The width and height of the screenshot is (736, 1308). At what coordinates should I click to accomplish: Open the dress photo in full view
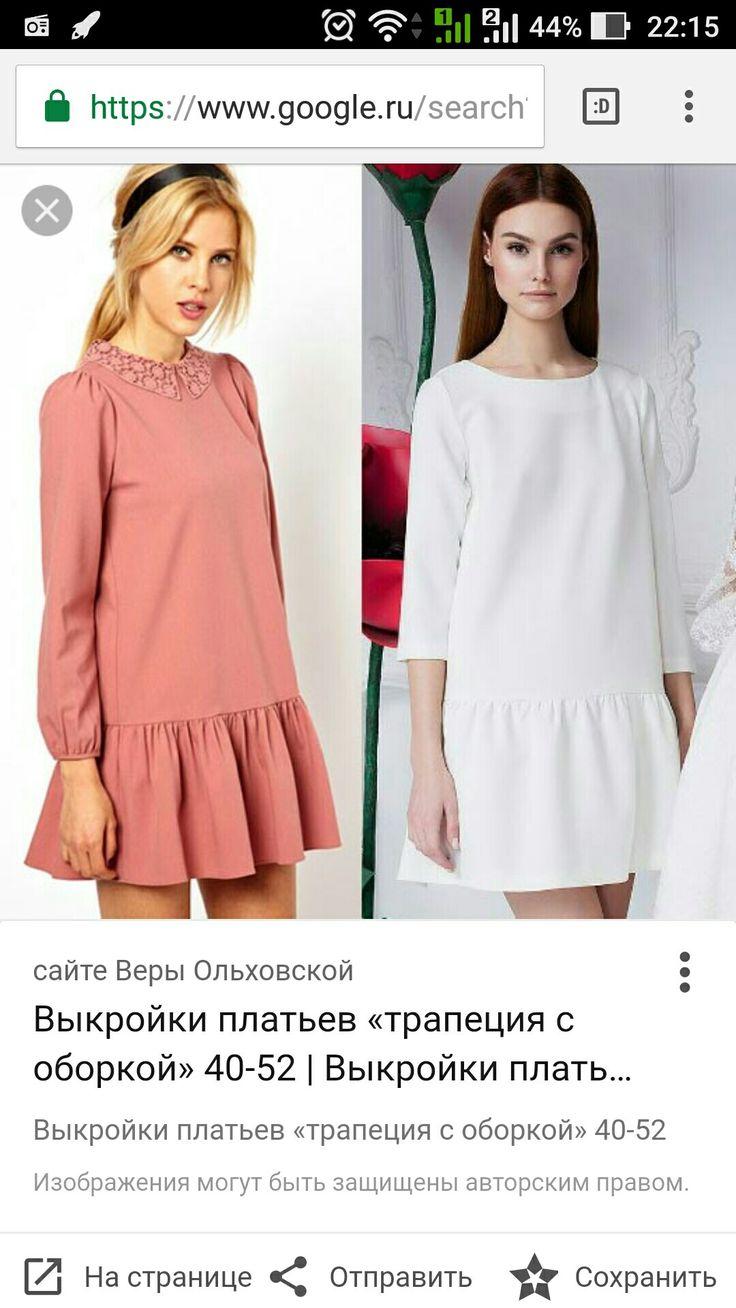368,541
